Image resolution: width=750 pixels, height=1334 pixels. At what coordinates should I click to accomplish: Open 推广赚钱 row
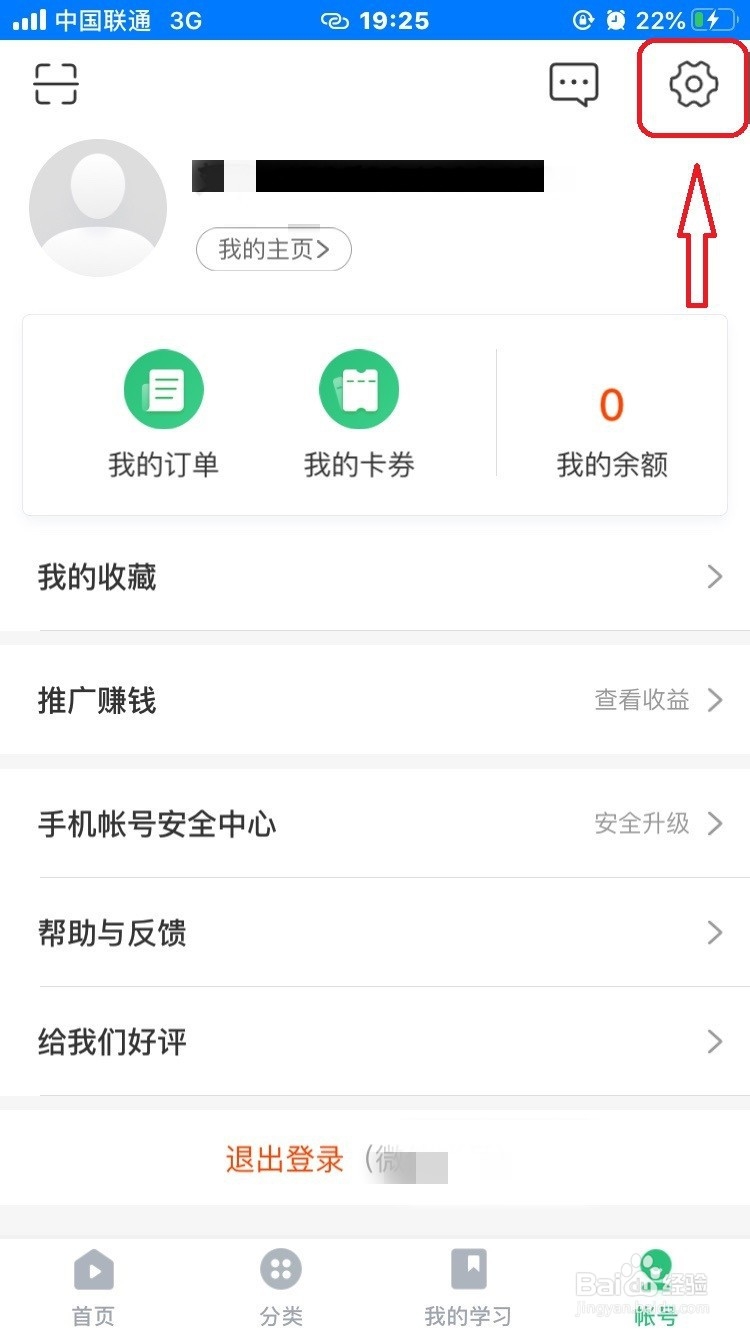pyautogui.click(x=375, y=700)
